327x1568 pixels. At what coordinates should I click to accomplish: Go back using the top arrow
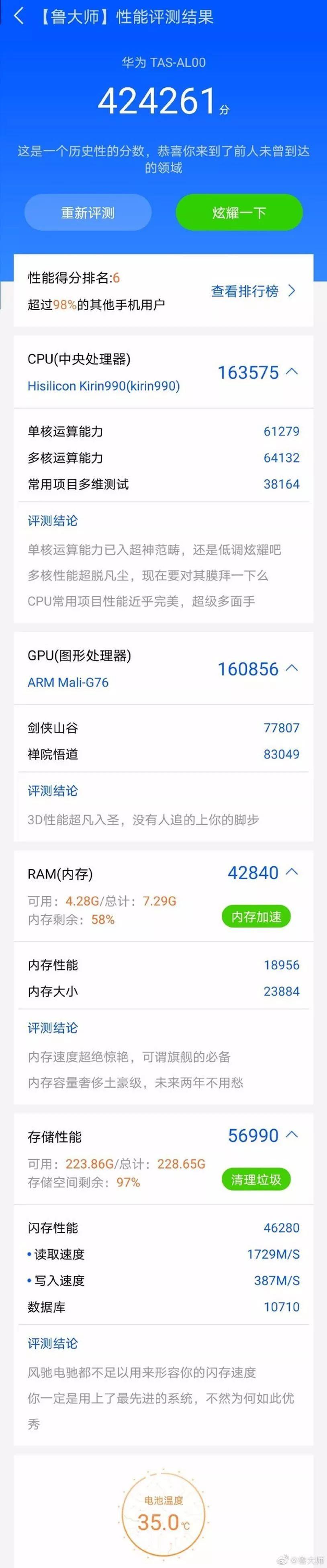[x=18, y=16]
